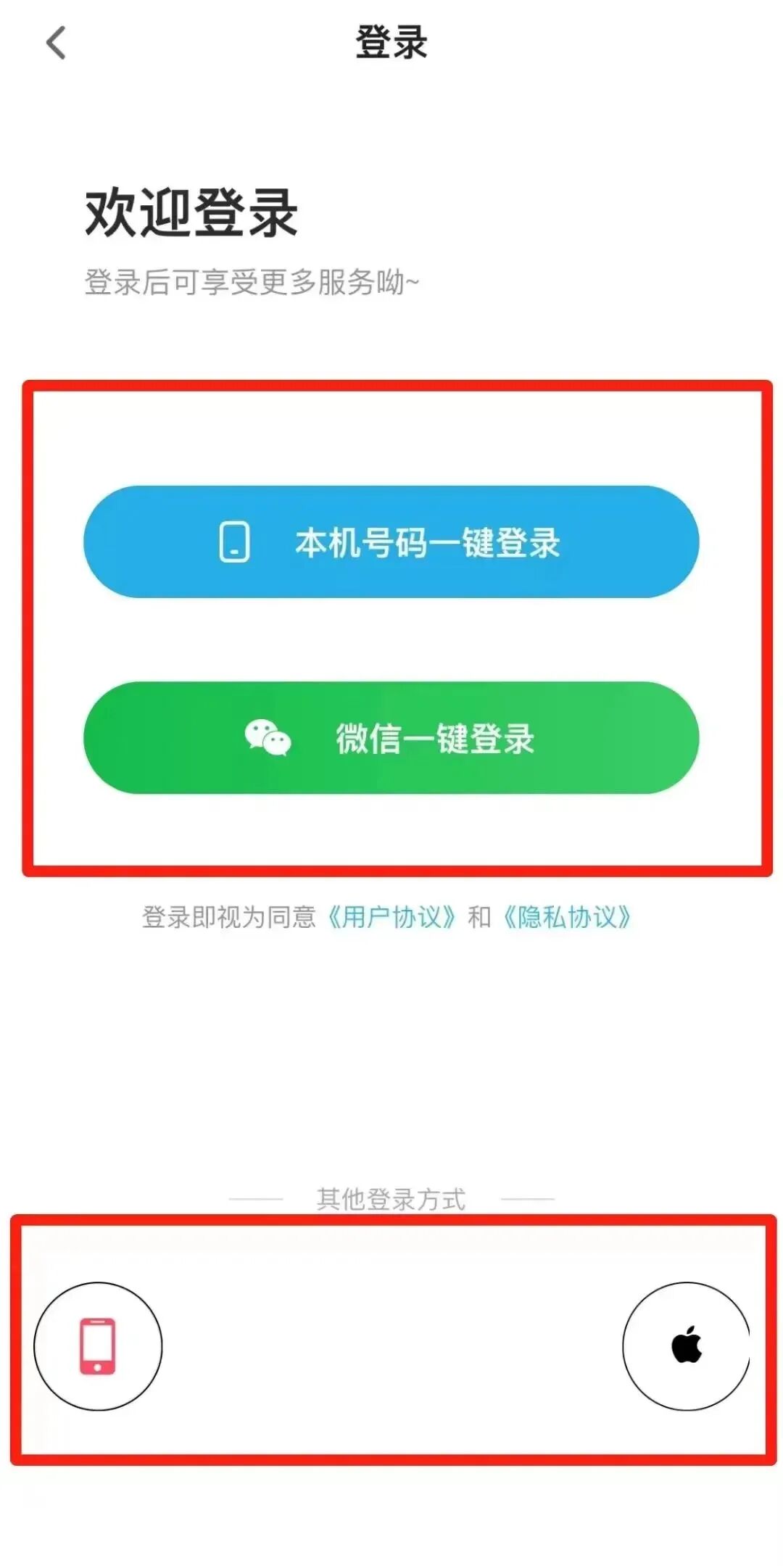The height and width of the screenshot is (1568, 783).
Task: Choose phone number login icon
Action: 98,1345
